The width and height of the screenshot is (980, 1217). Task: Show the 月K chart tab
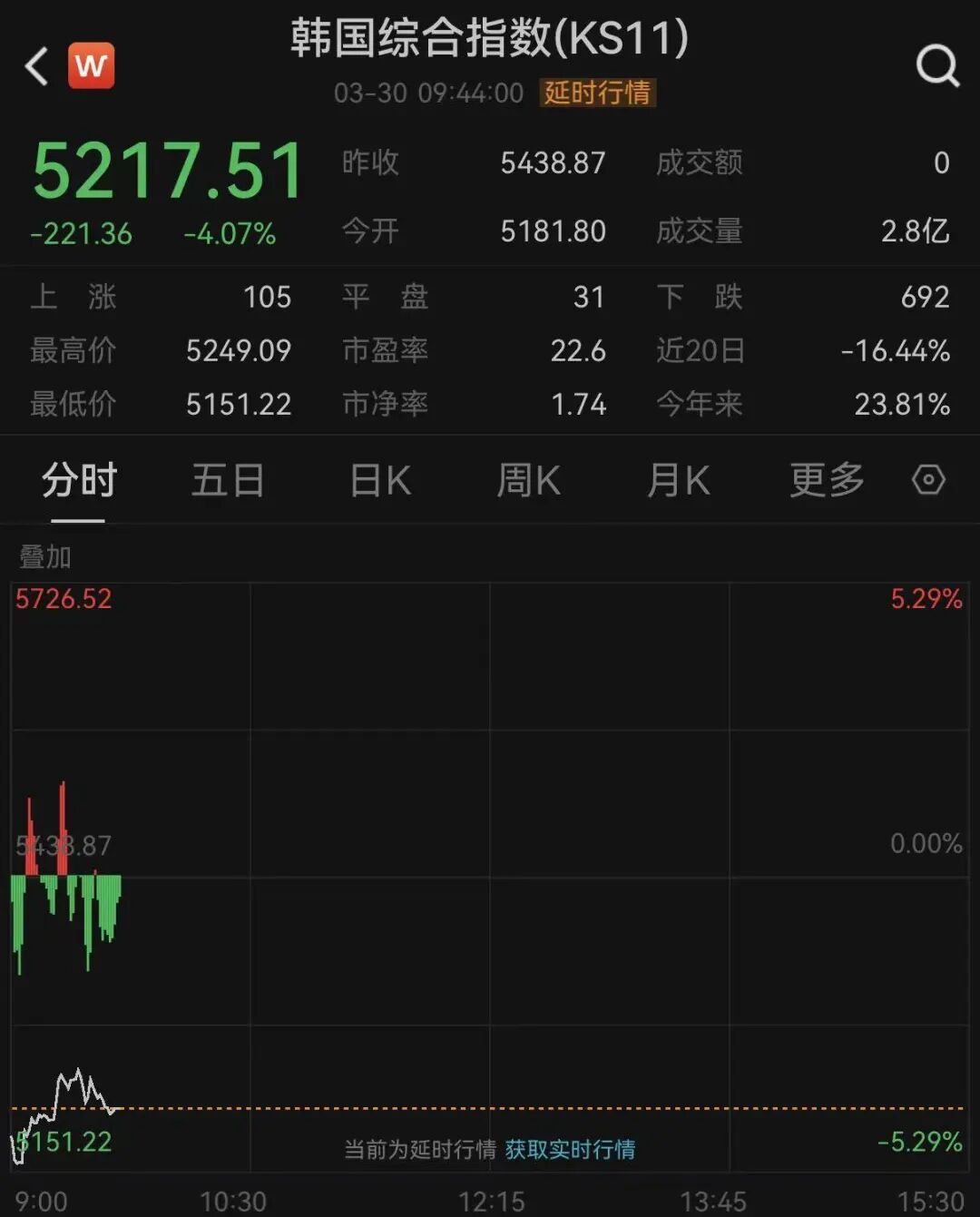[678, 480]
